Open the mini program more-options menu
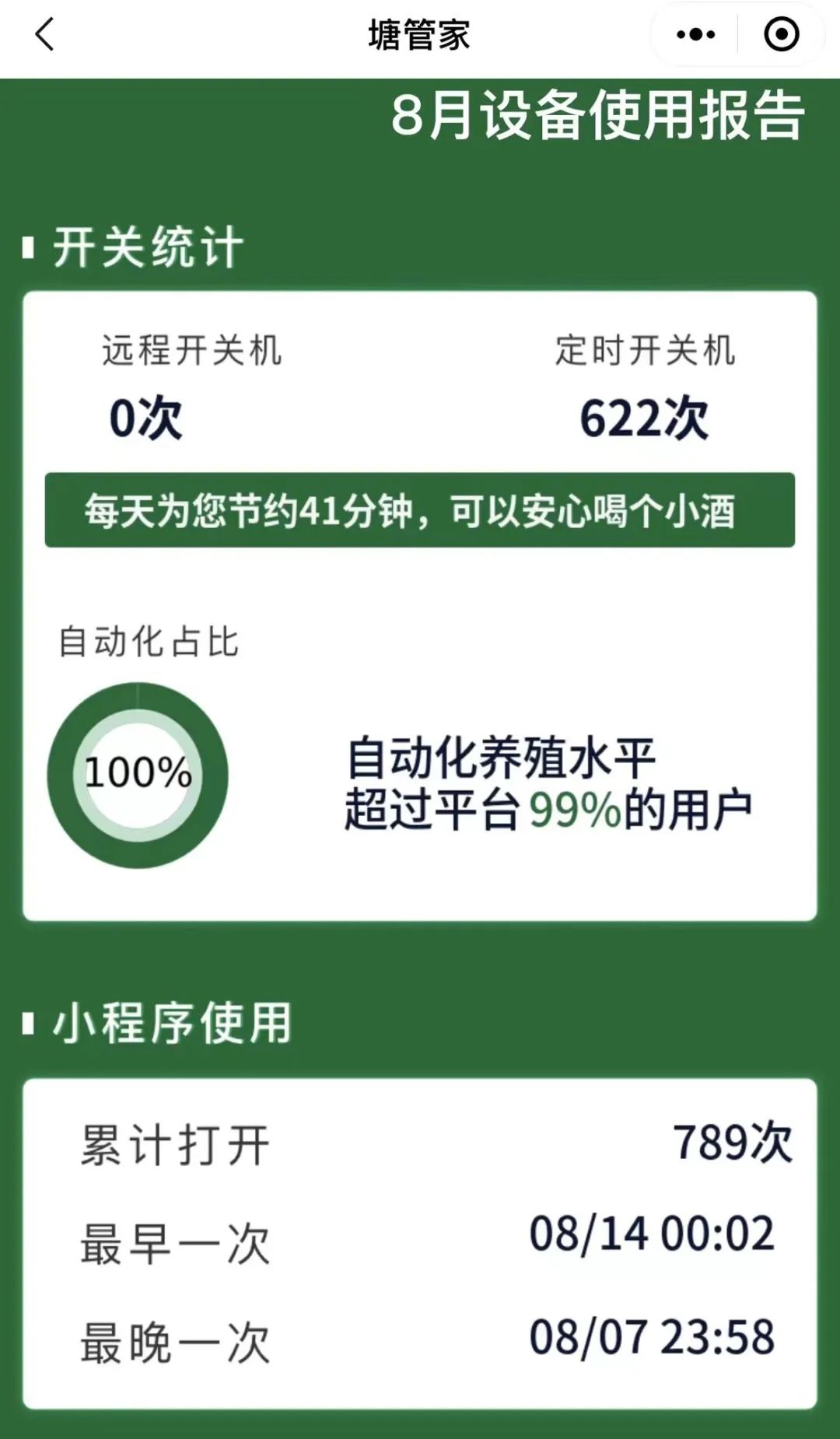 (695, 35)
